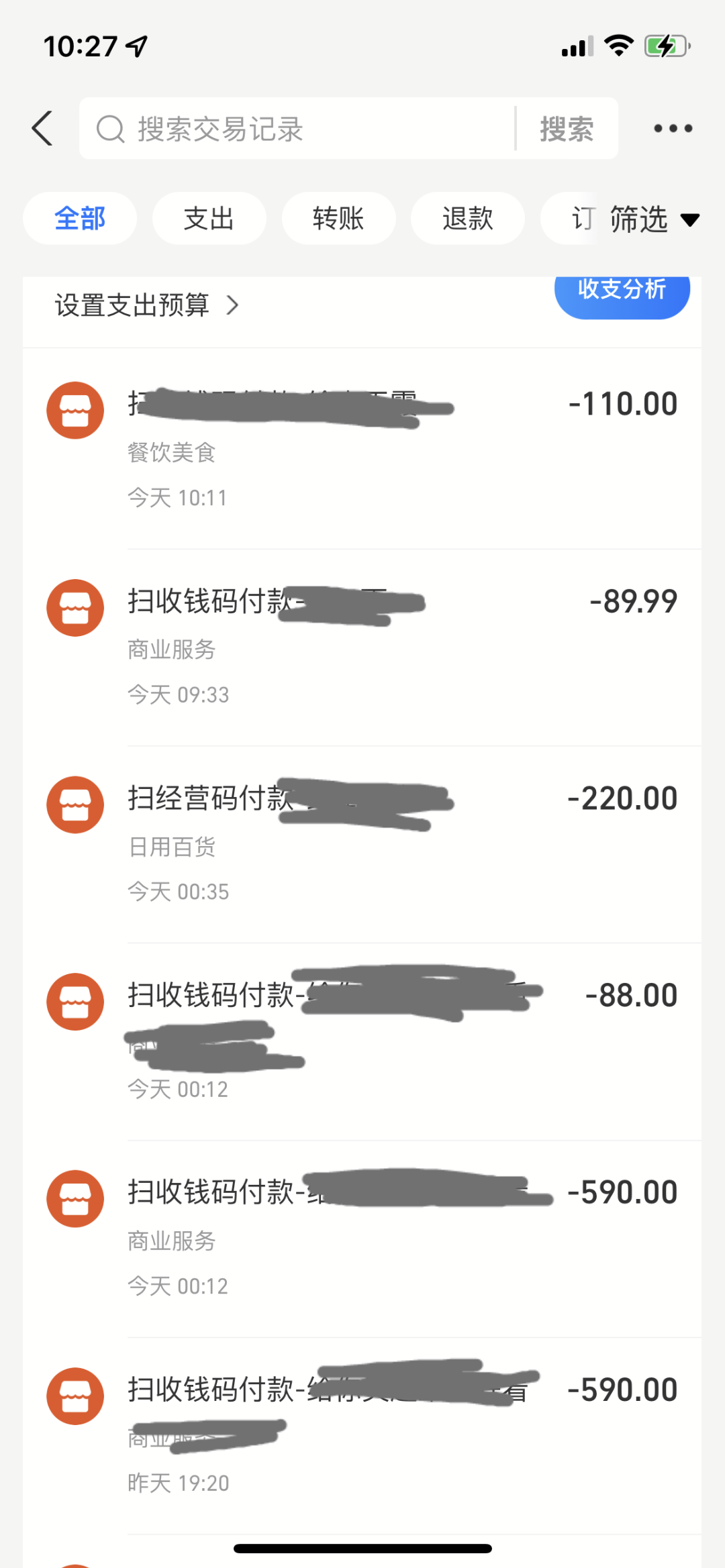
Task: Open the three-dot more options menu
Action: click(672, 128)
